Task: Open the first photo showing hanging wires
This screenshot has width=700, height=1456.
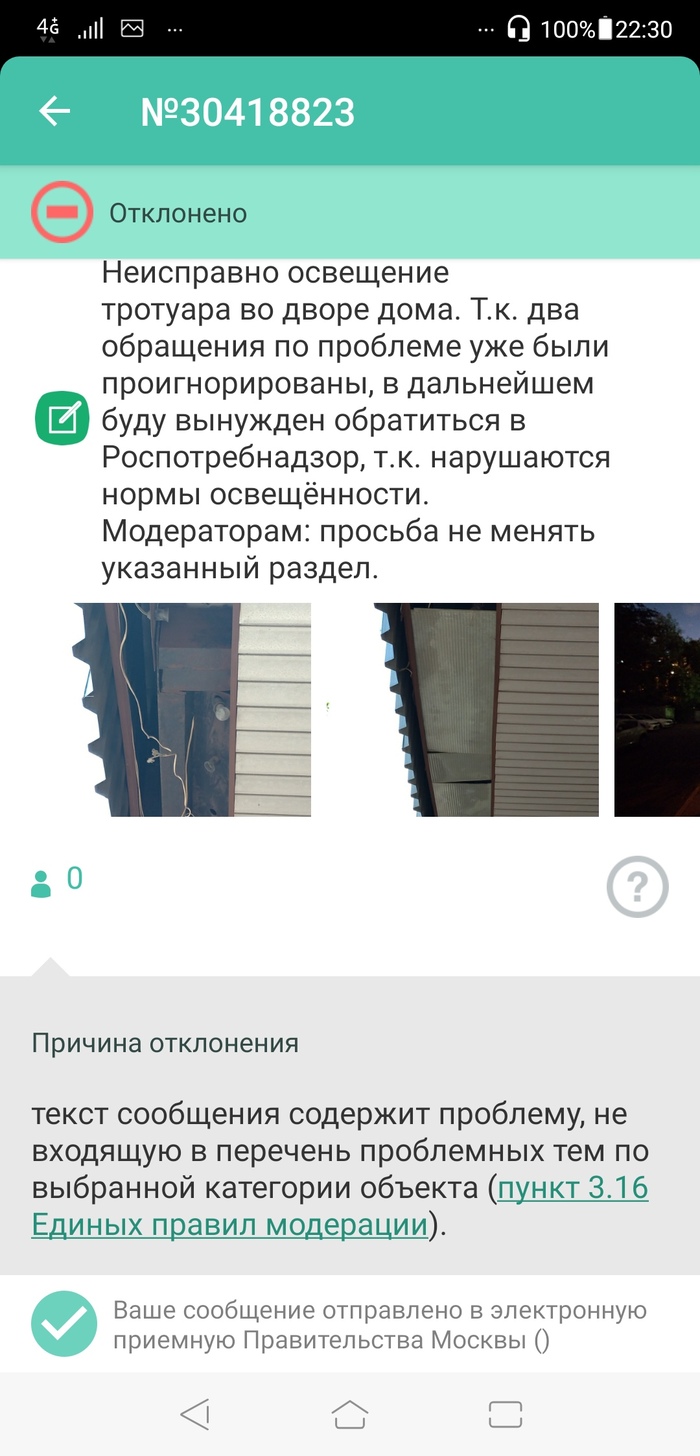Action: coord(192,710)
